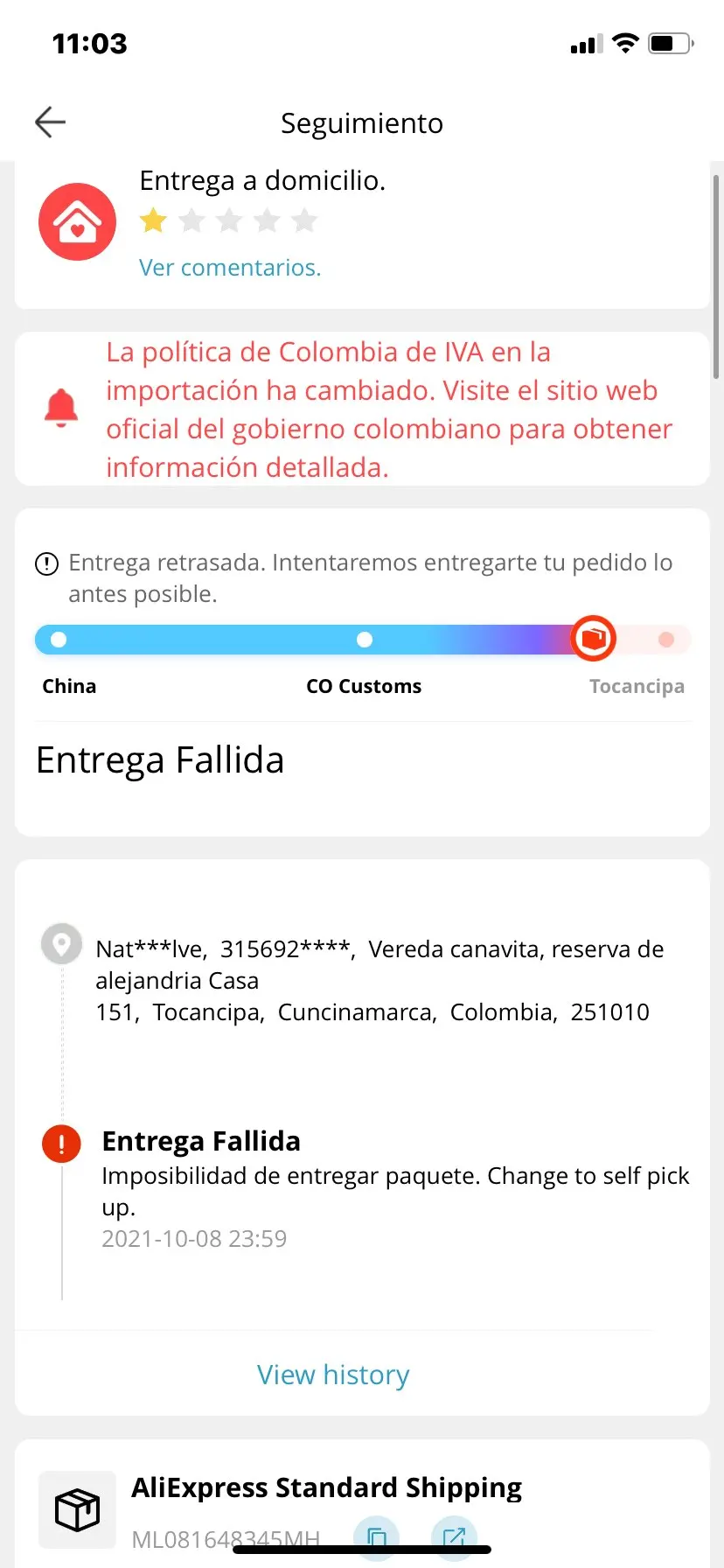This screenshot has width=724, height=1568.
Task: Open tracking number in external page
Action: [x=454, y=1537]
